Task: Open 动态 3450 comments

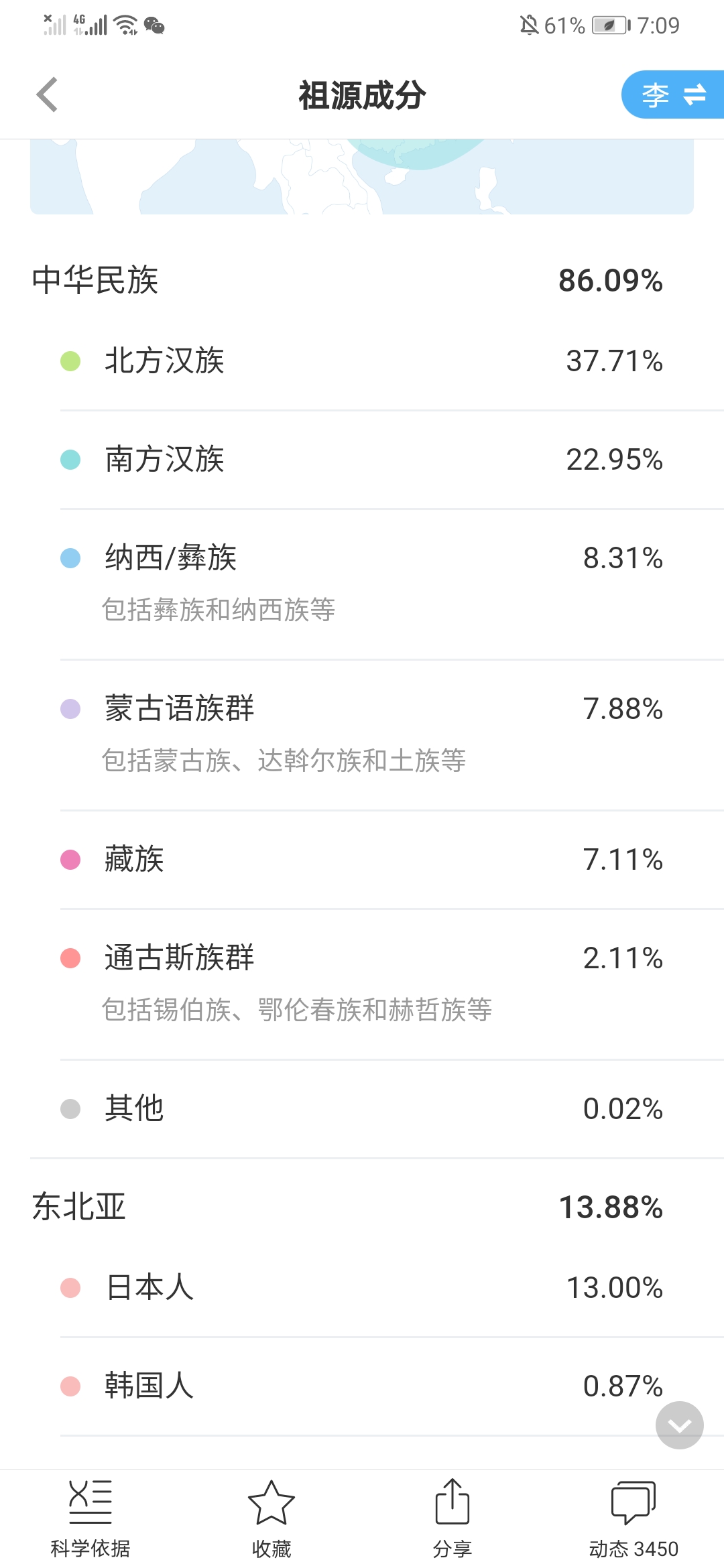Action: pos(633,1518)
